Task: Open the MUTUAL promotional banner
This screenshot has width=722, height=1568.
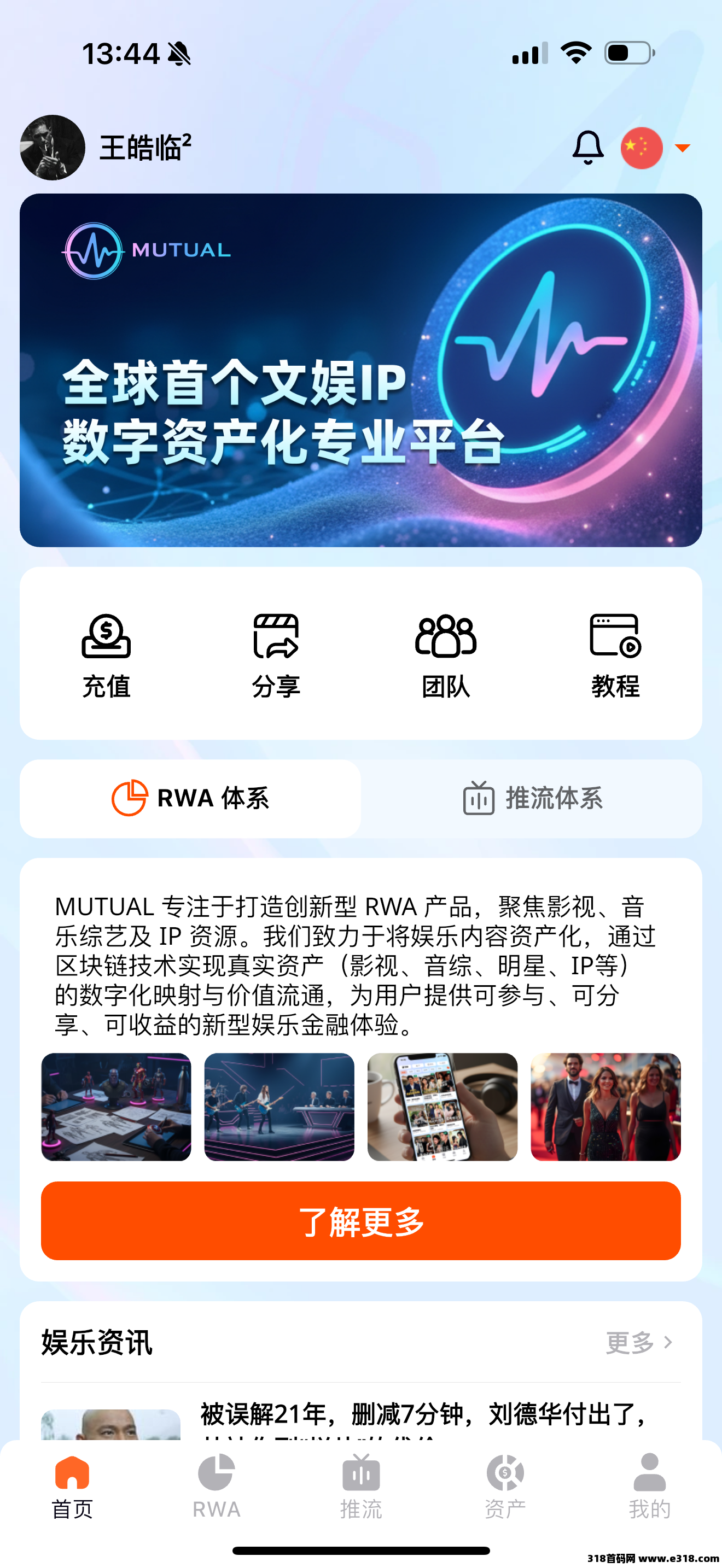Action: (360, 370)
